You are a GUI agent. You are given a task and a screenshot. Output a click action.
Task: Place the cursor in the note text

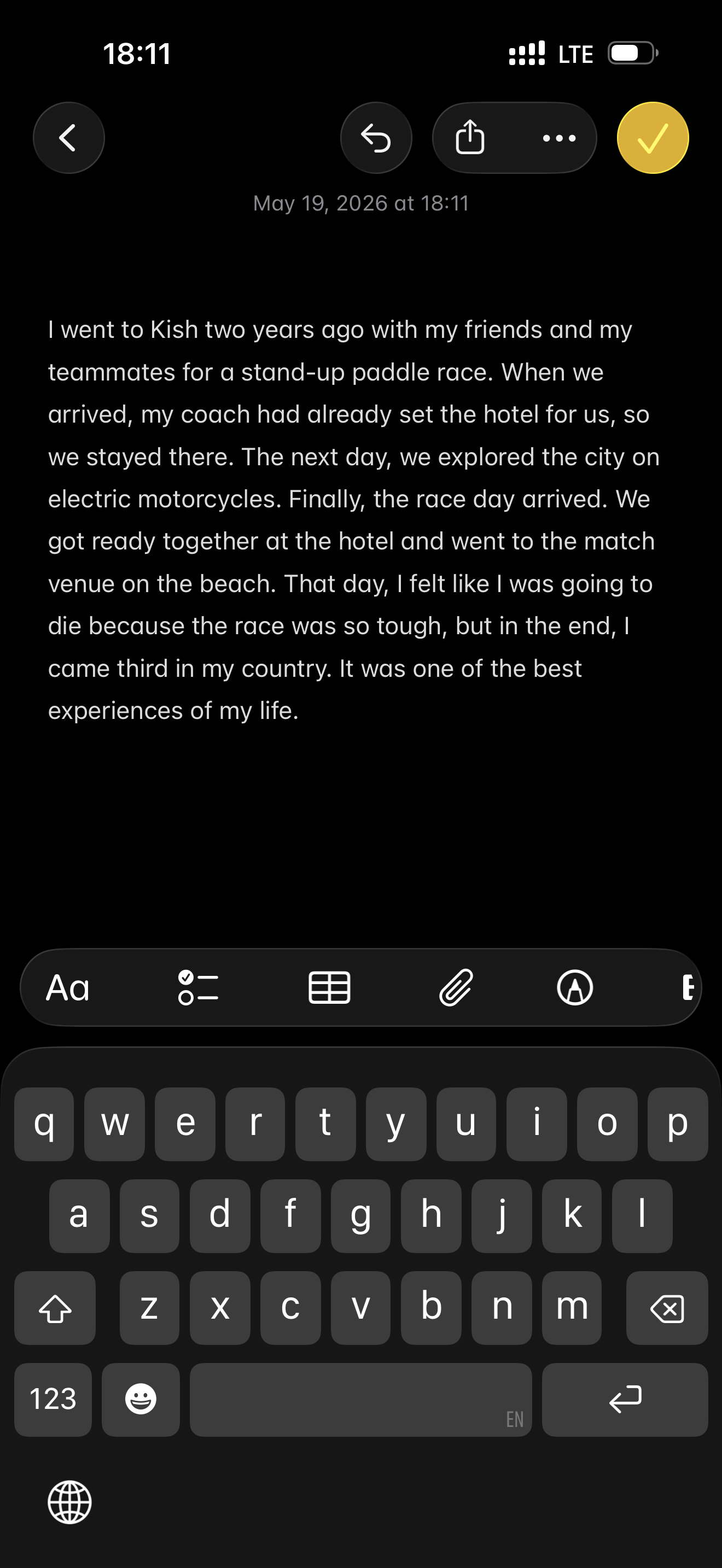click(353, 520)
